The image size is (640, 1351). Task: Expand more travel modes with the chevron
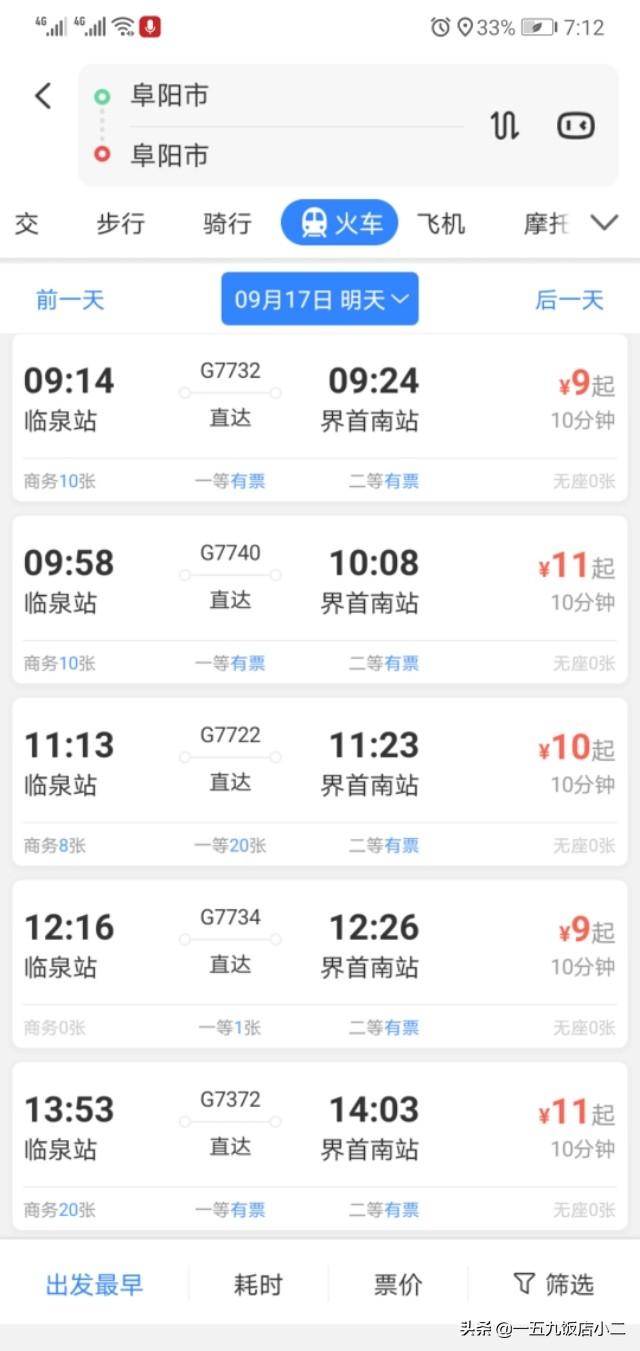605,222
